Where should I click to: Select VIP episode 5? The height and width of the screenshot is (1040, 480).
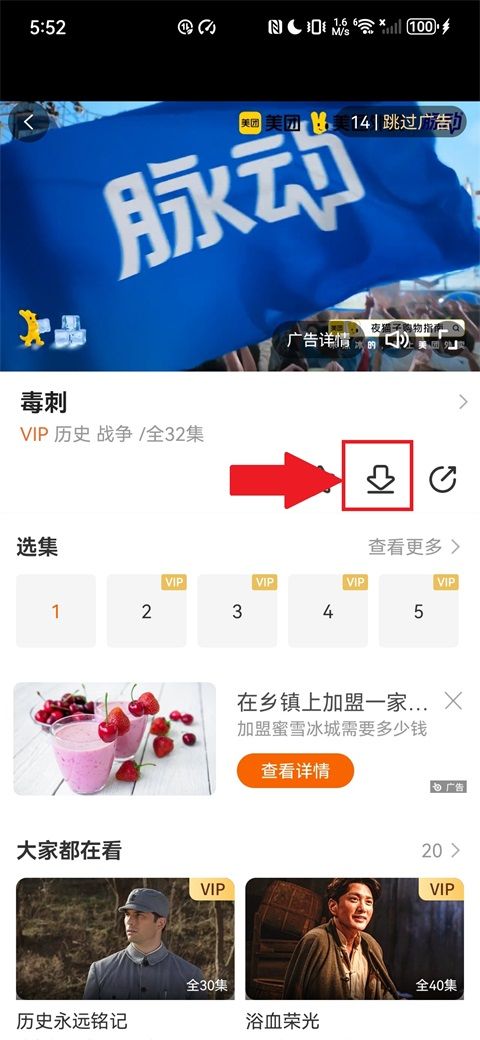418,611
